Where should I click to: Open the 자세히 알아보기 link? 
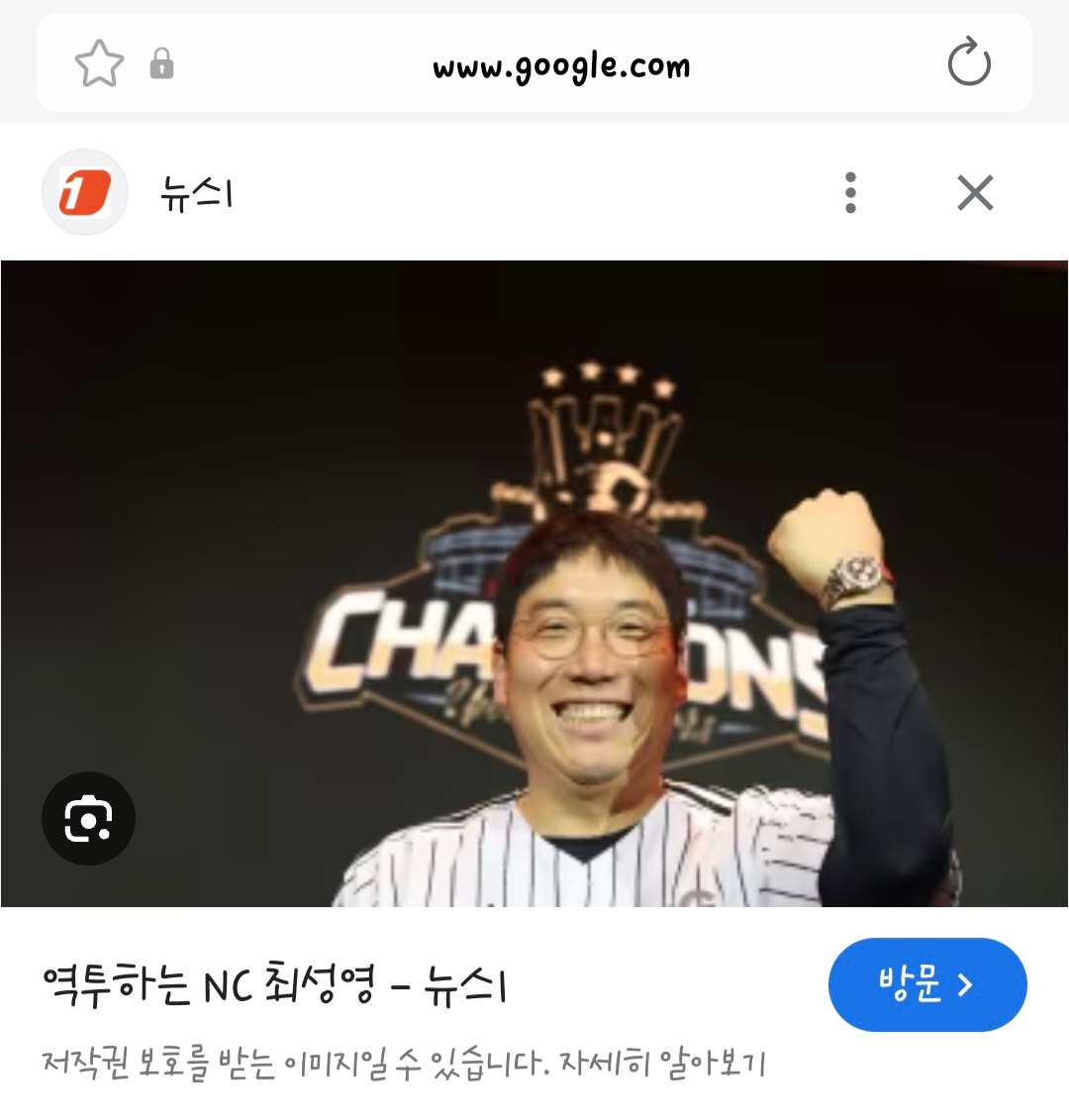663,1065
